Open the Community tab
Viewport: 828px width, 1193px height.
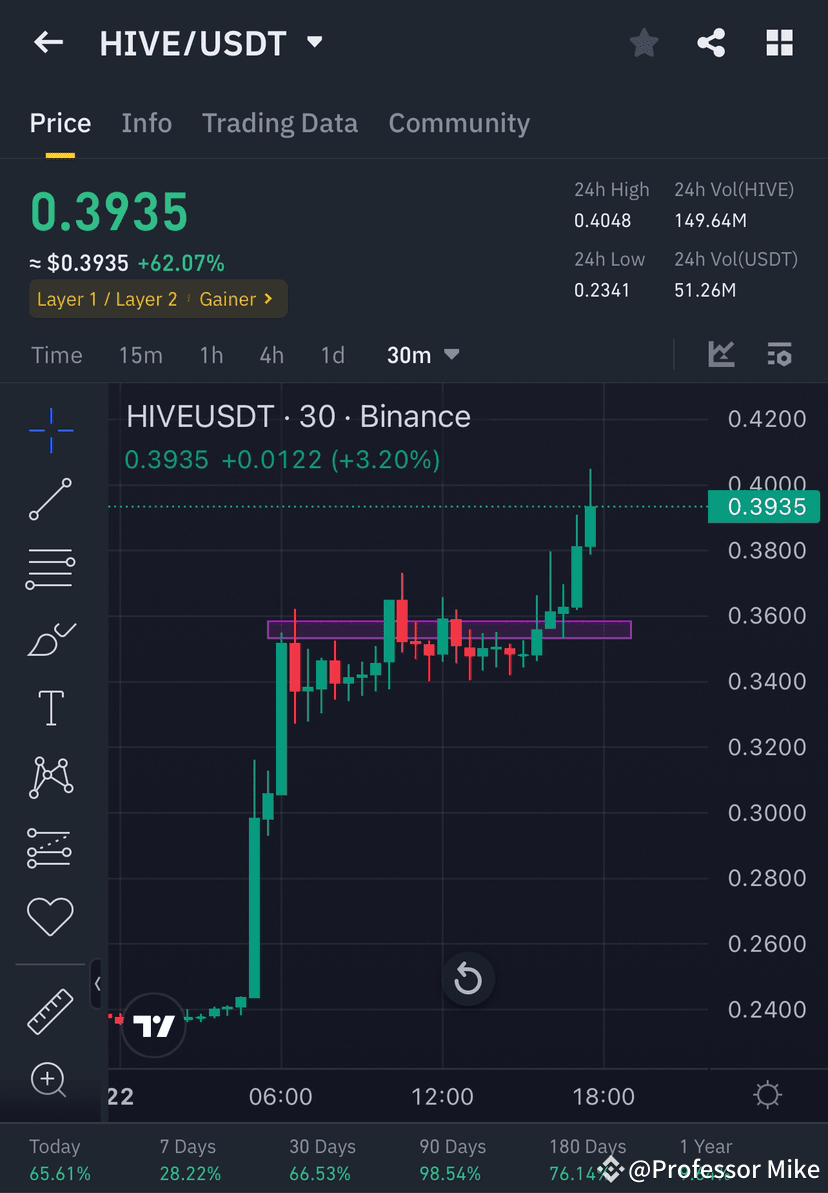pyautogui.click(x=458, y=122)
